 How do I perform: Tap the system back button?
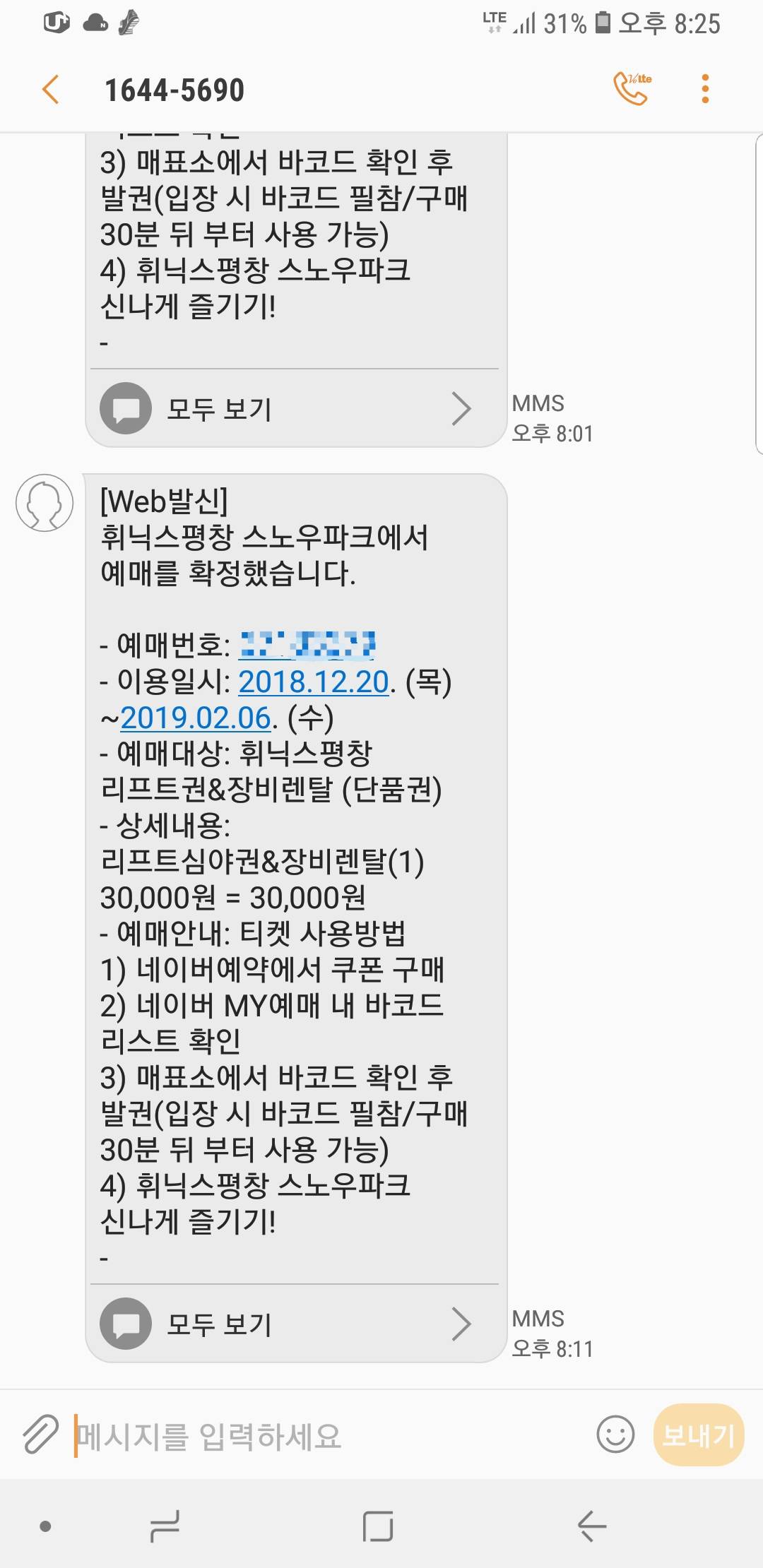591,1526
